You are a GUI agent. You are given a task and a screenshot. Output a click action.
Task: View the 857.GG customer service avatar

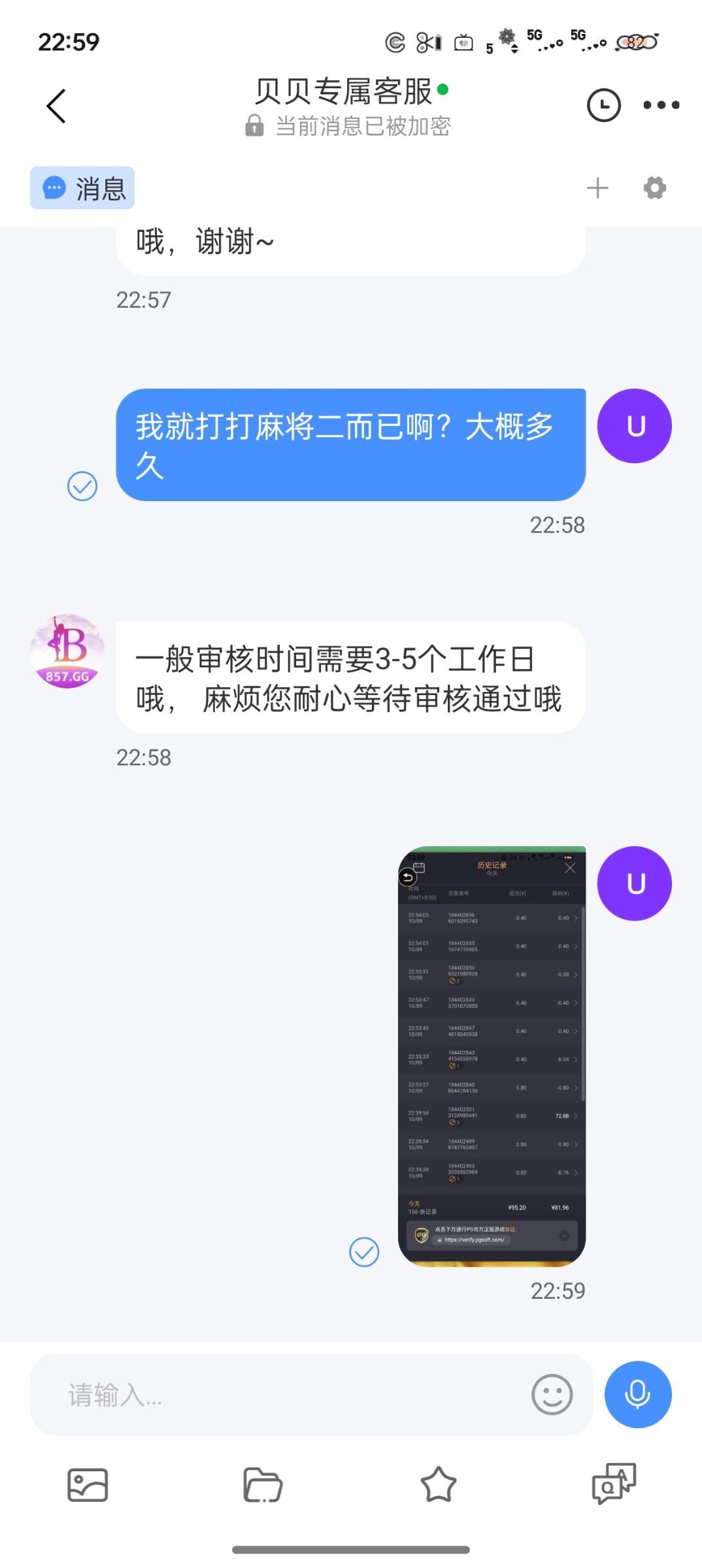[x=67, y=651]
